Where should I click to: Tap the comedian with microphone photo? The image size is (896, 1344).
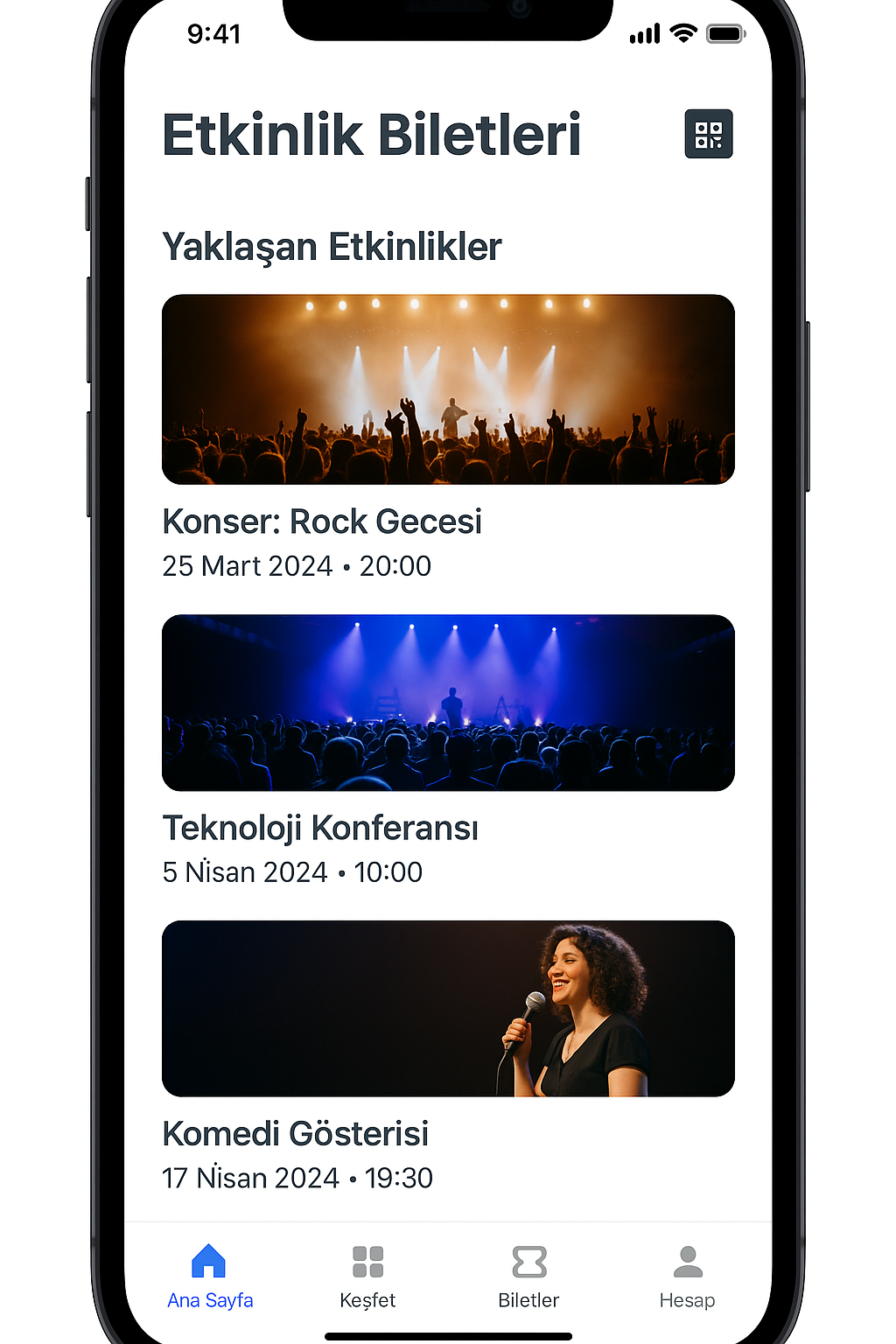(448, 1008)
